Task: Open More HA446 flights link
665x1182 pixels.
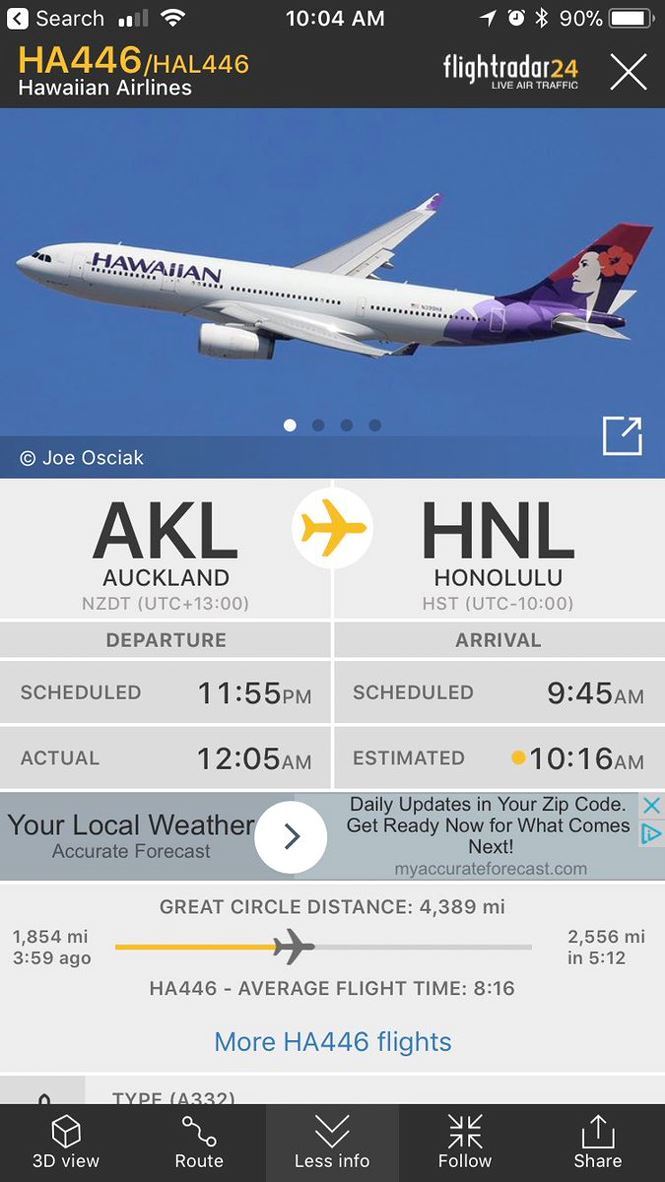Action: point(333,1041)
